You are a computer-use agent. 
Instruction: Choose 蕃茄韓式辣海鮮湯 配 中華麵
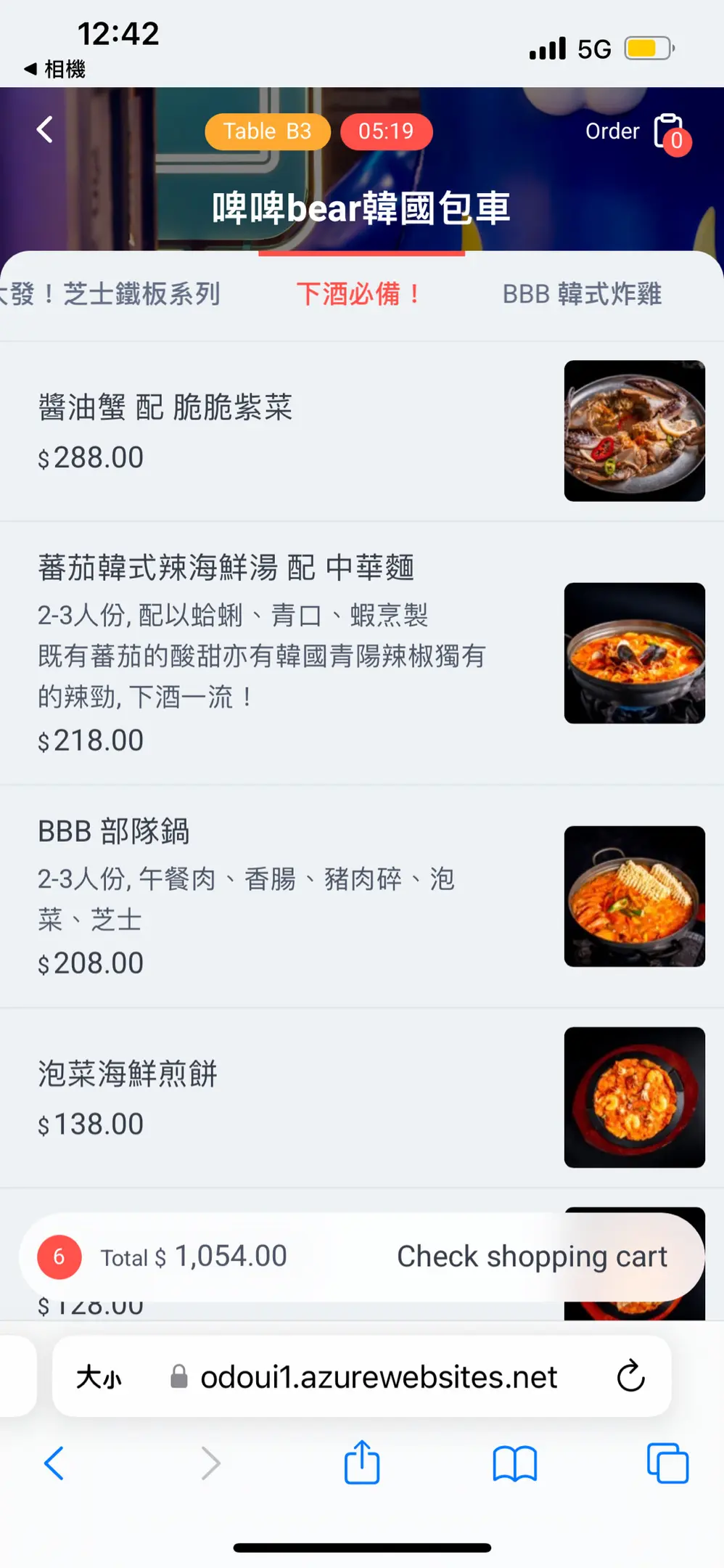(x=226, y=568)
